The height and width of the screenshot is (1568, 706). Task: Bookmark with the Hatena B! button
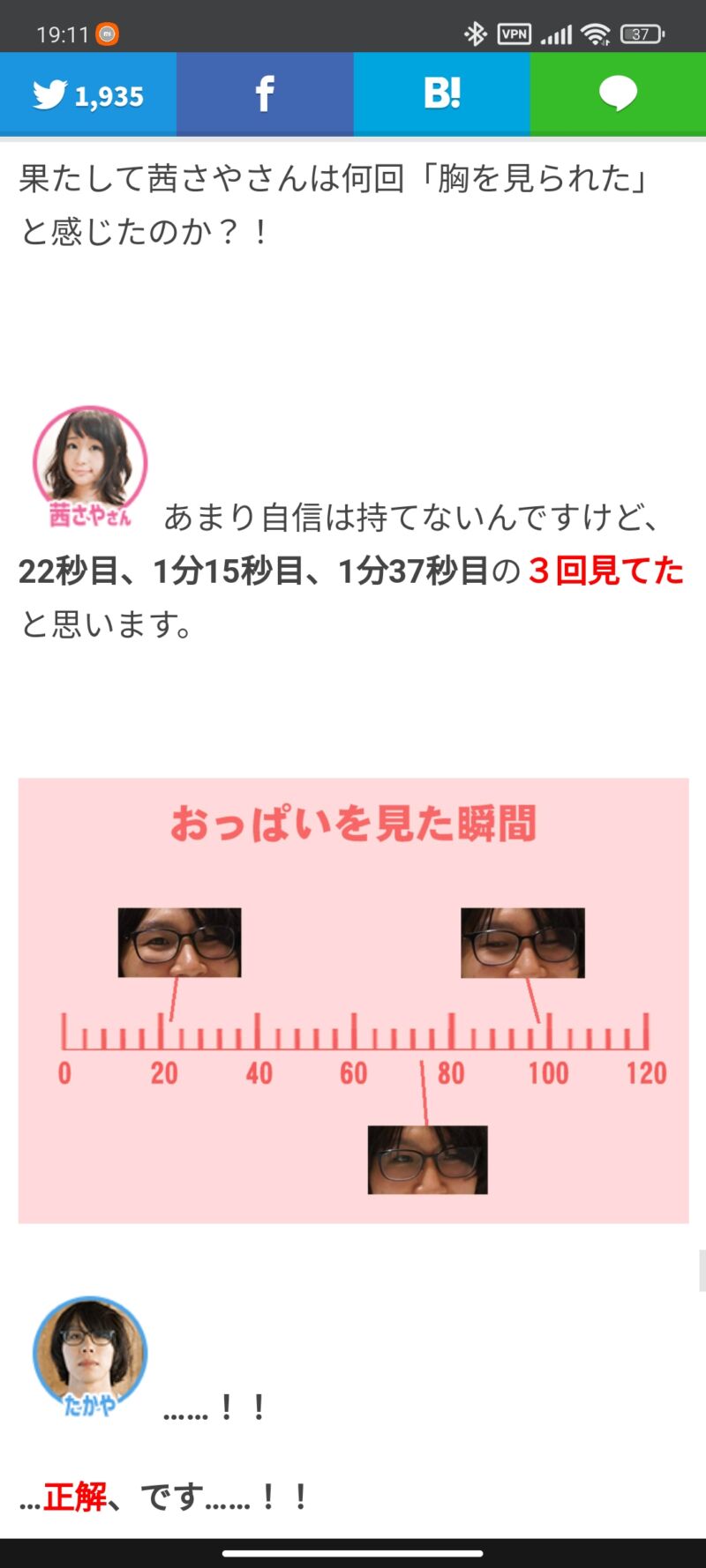(442, 93)
